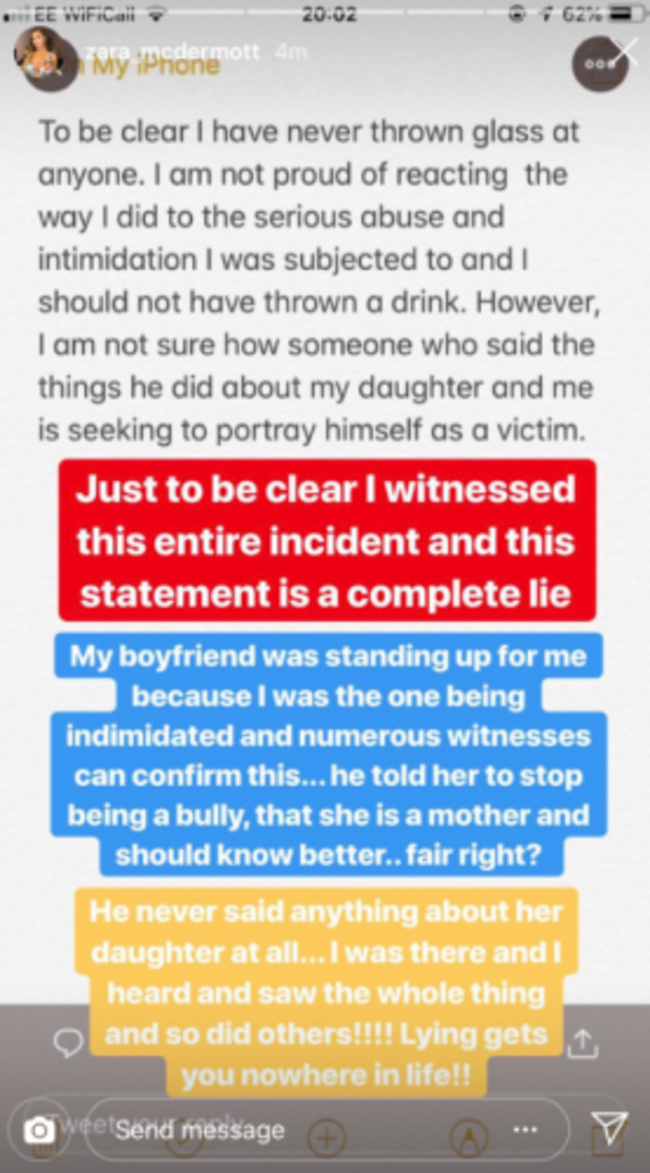The height and width of the screenshot is (1173, 650).
Task: Close the story viewer
Action: pyautogui.click(x=625, y=51)
